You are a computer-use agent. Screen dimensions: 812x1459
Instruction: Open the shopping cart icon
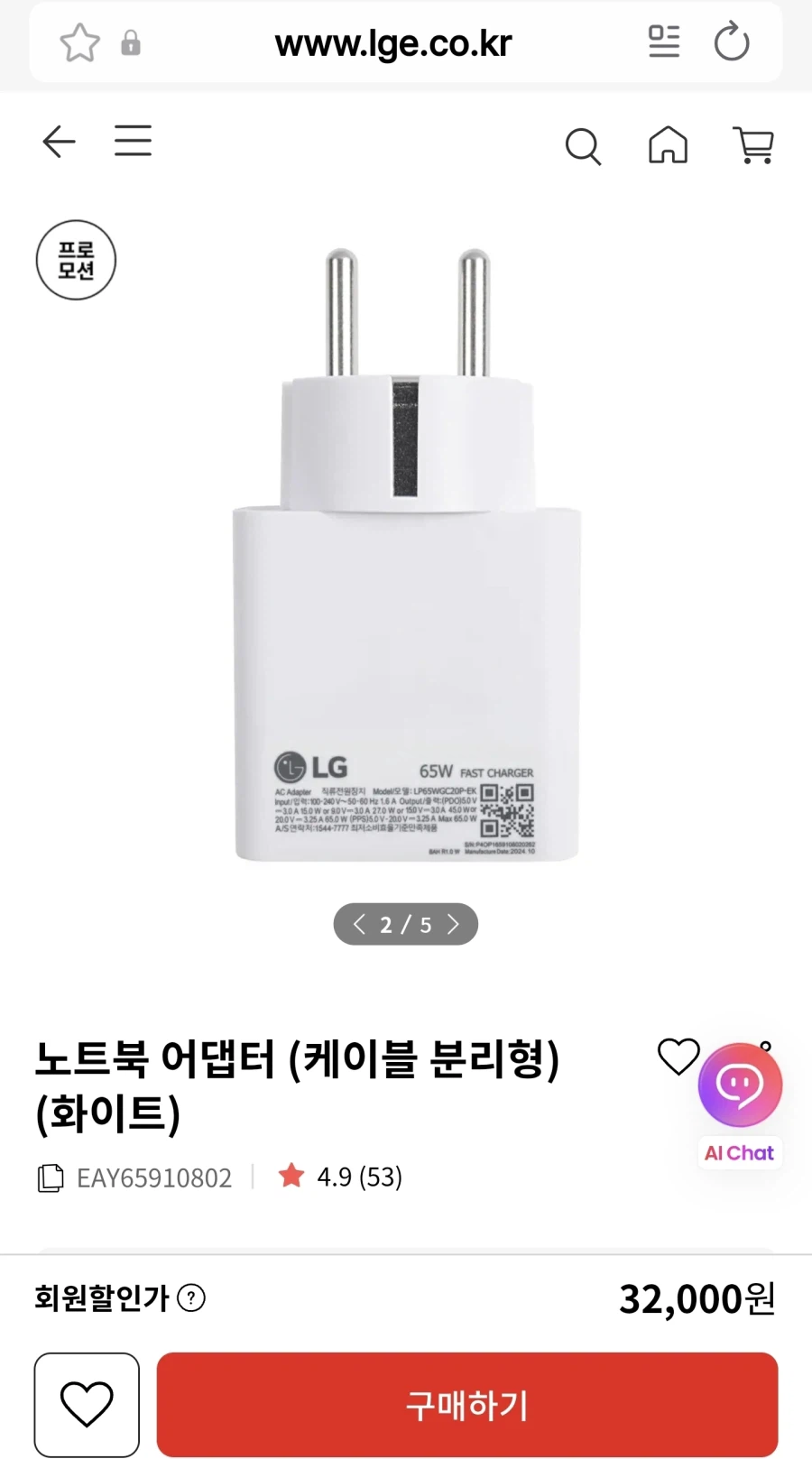pos(752,145)
